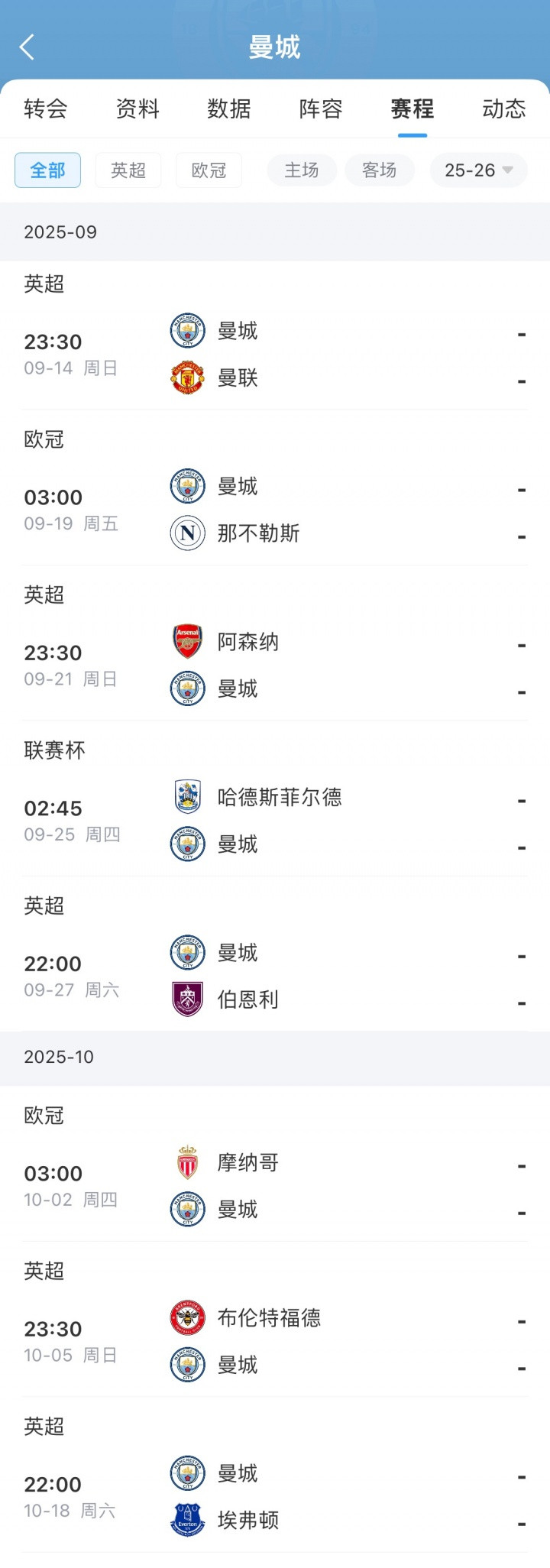Filter fixtures by 英超
This screenshot has width=550, height=1568.
[x=128, y=170]
